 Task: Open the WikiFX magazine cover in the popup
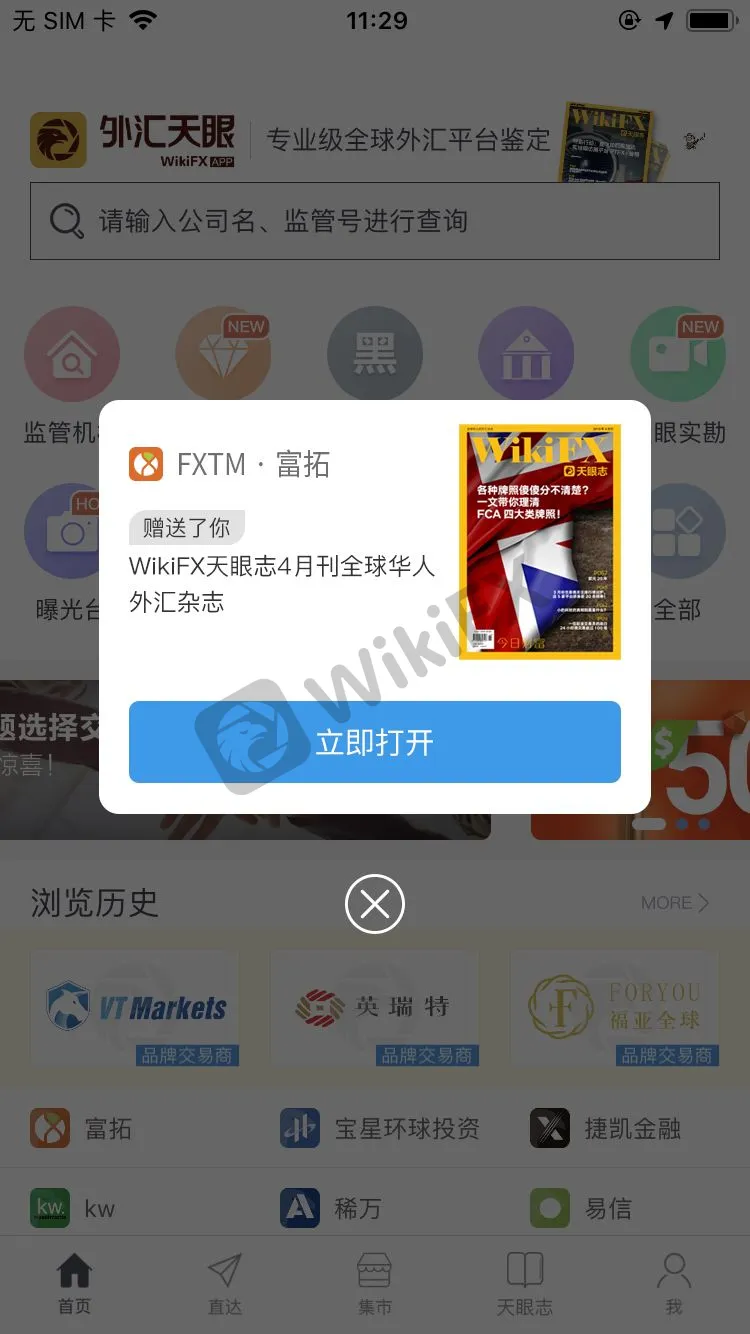pyautogui.click(x=539, y=541)
